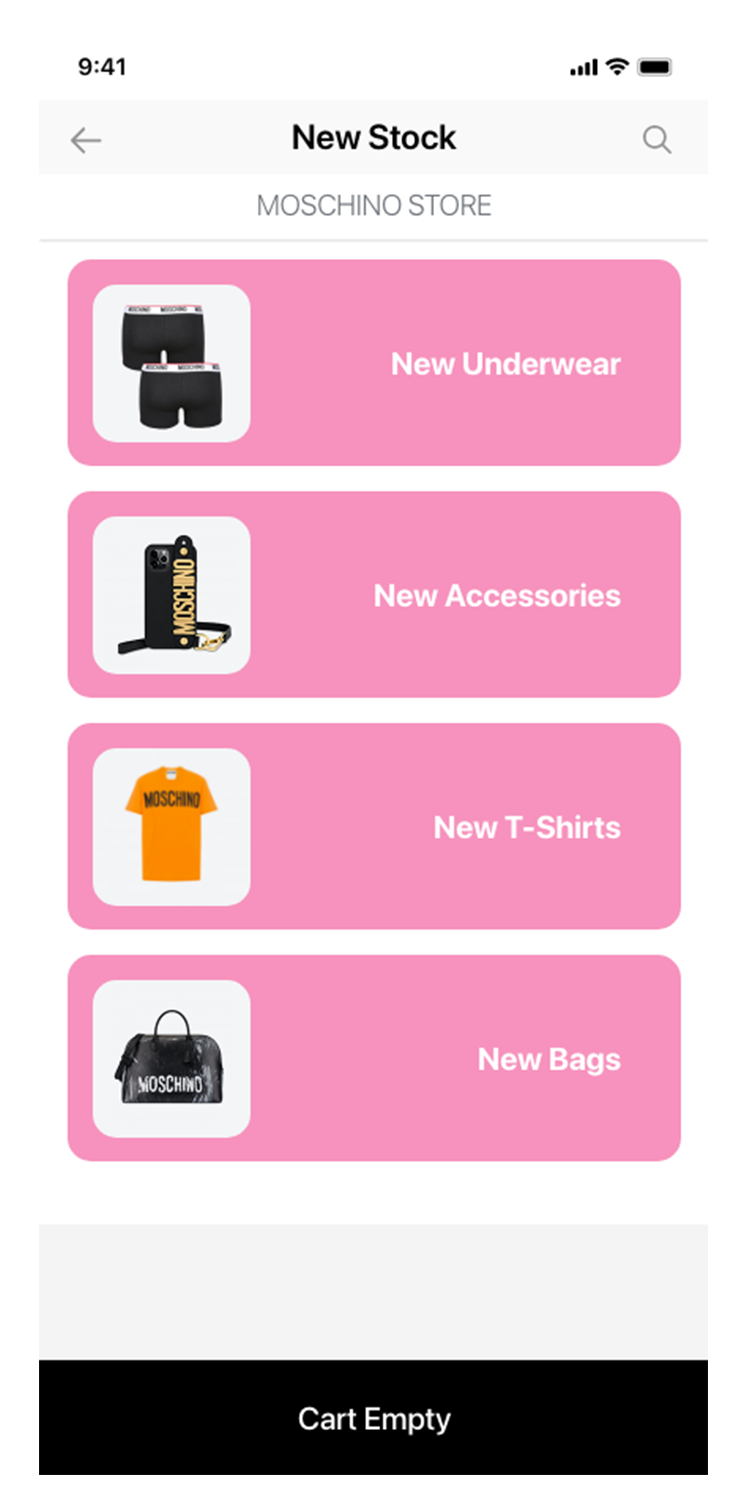Browse the New Accessories card

click(x=374, y=595)
